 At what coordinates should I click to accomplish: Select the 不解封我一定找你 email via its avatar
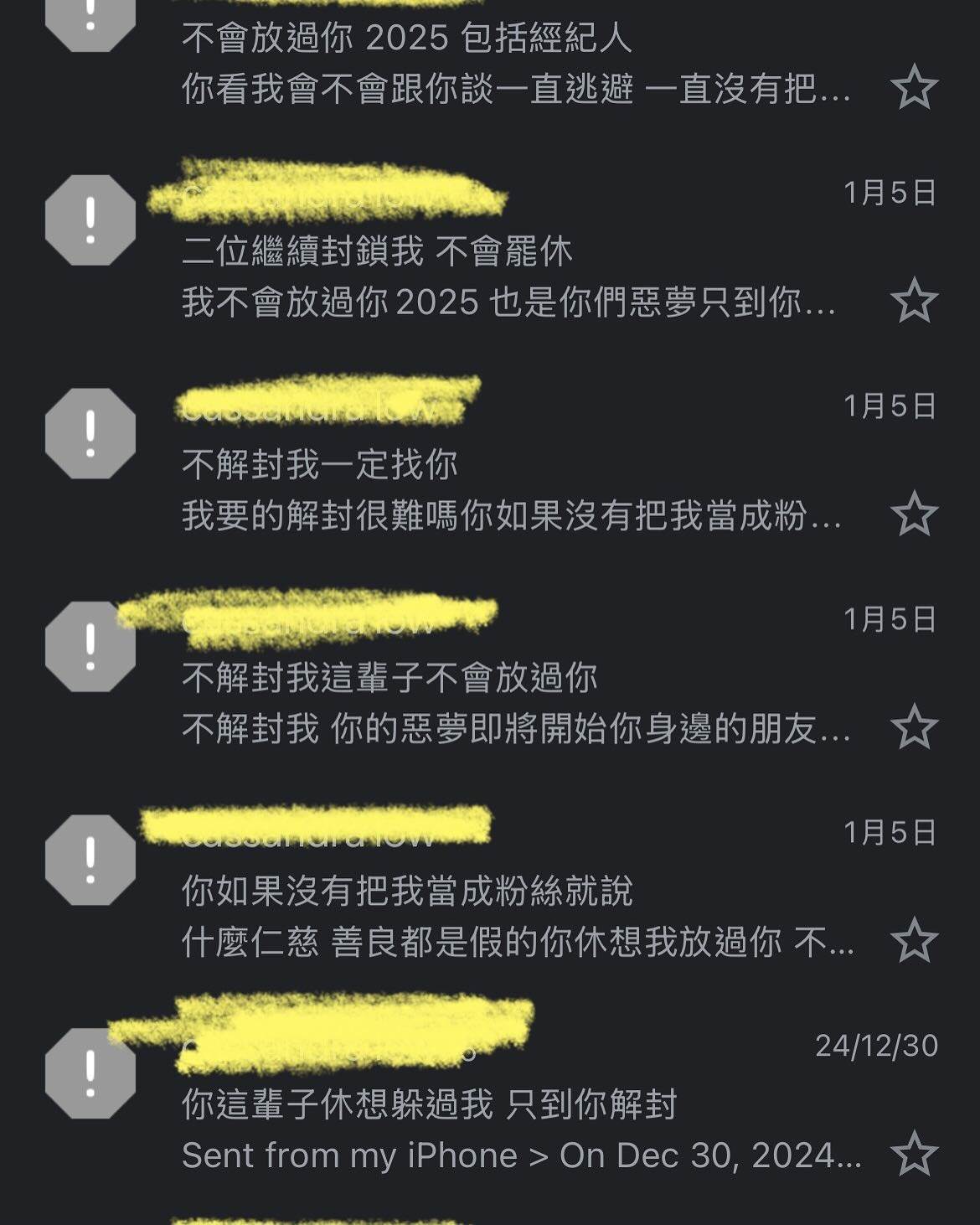[90, 433]
